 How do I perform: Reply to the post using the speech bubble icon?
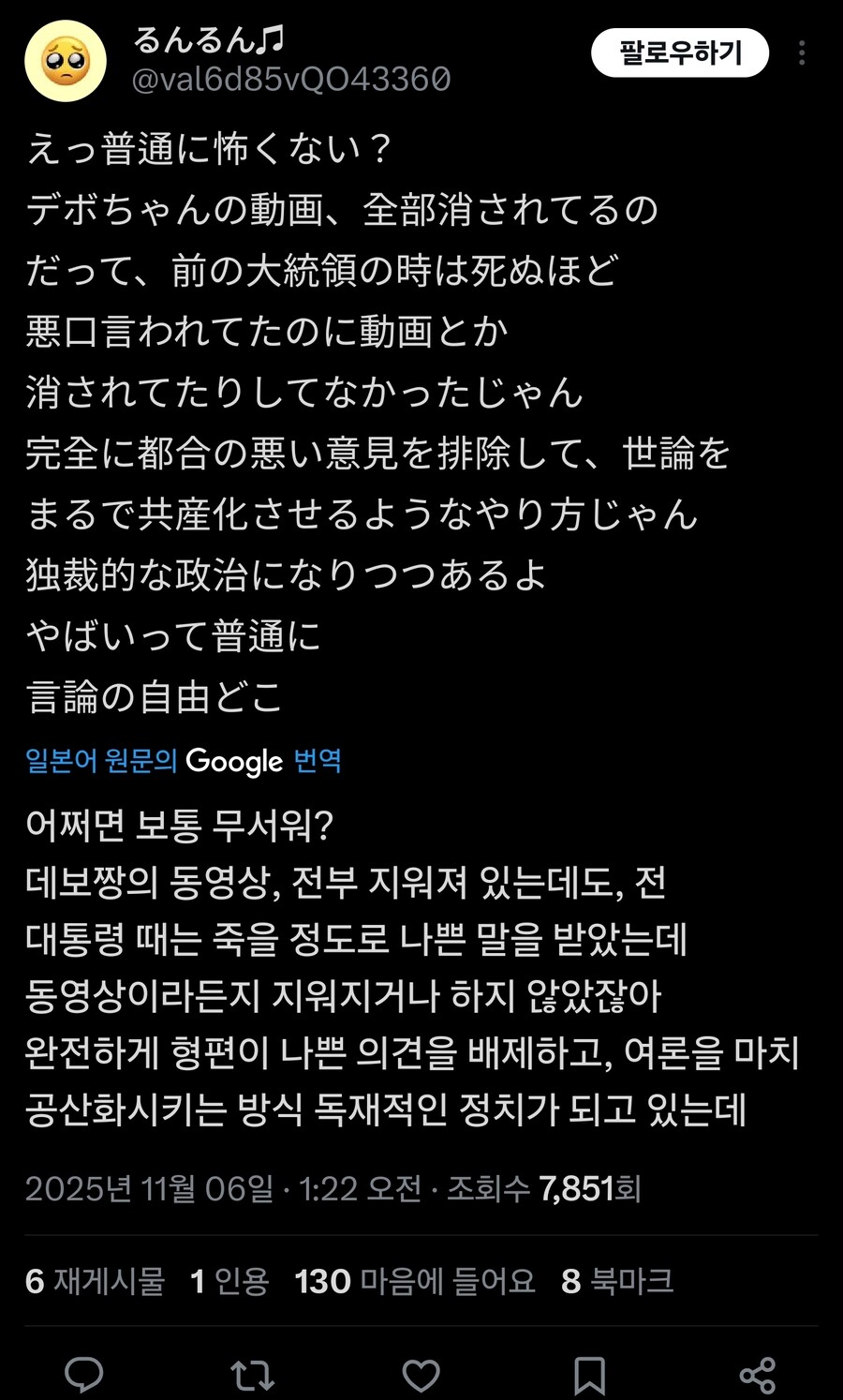86,1374
